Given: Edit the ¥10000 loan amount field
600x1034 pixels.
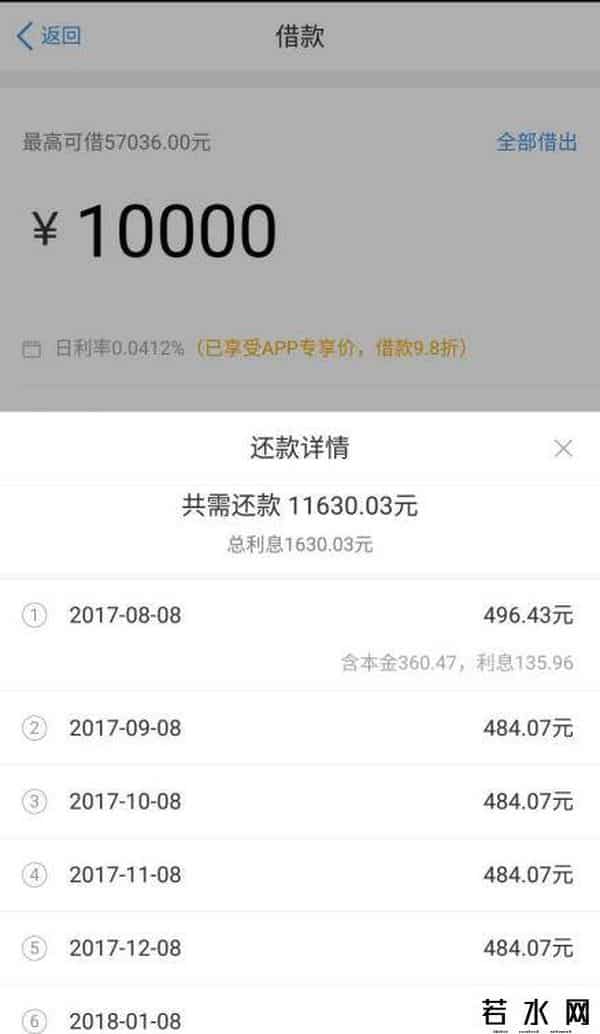Looking at the screenshot, I should click(177, 232).
